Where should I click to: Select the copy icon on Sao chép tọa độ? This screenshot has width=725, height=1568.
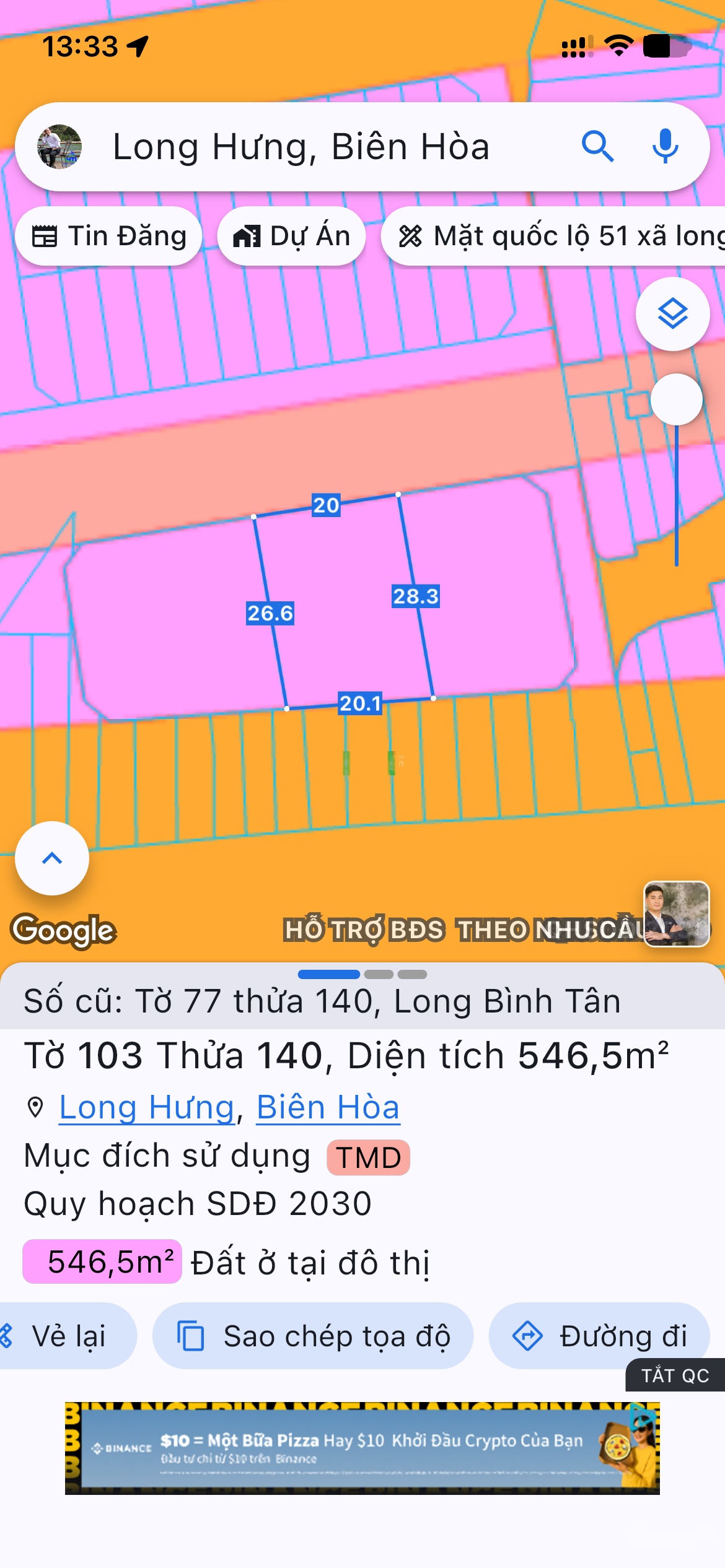point(189,1335)
